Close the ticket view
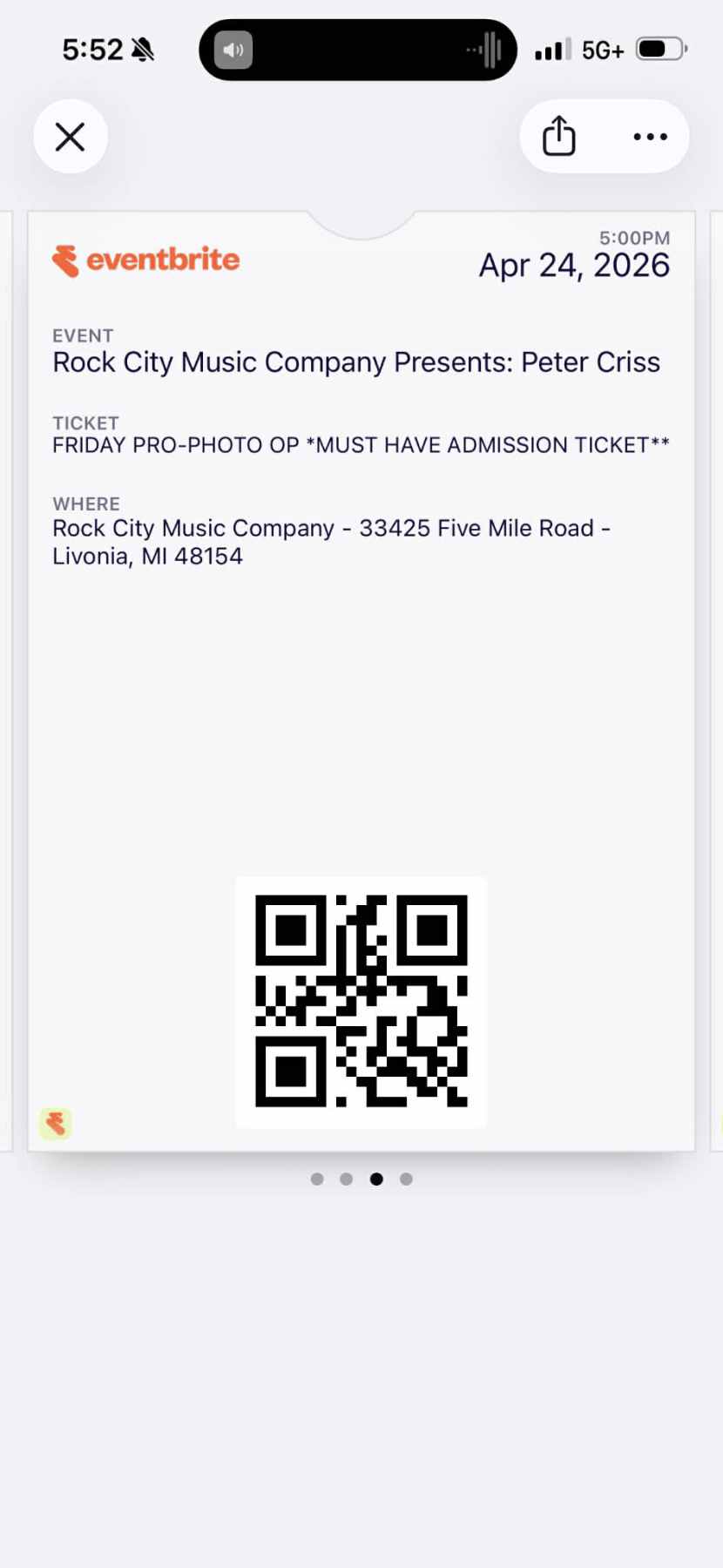 (71, 137)
